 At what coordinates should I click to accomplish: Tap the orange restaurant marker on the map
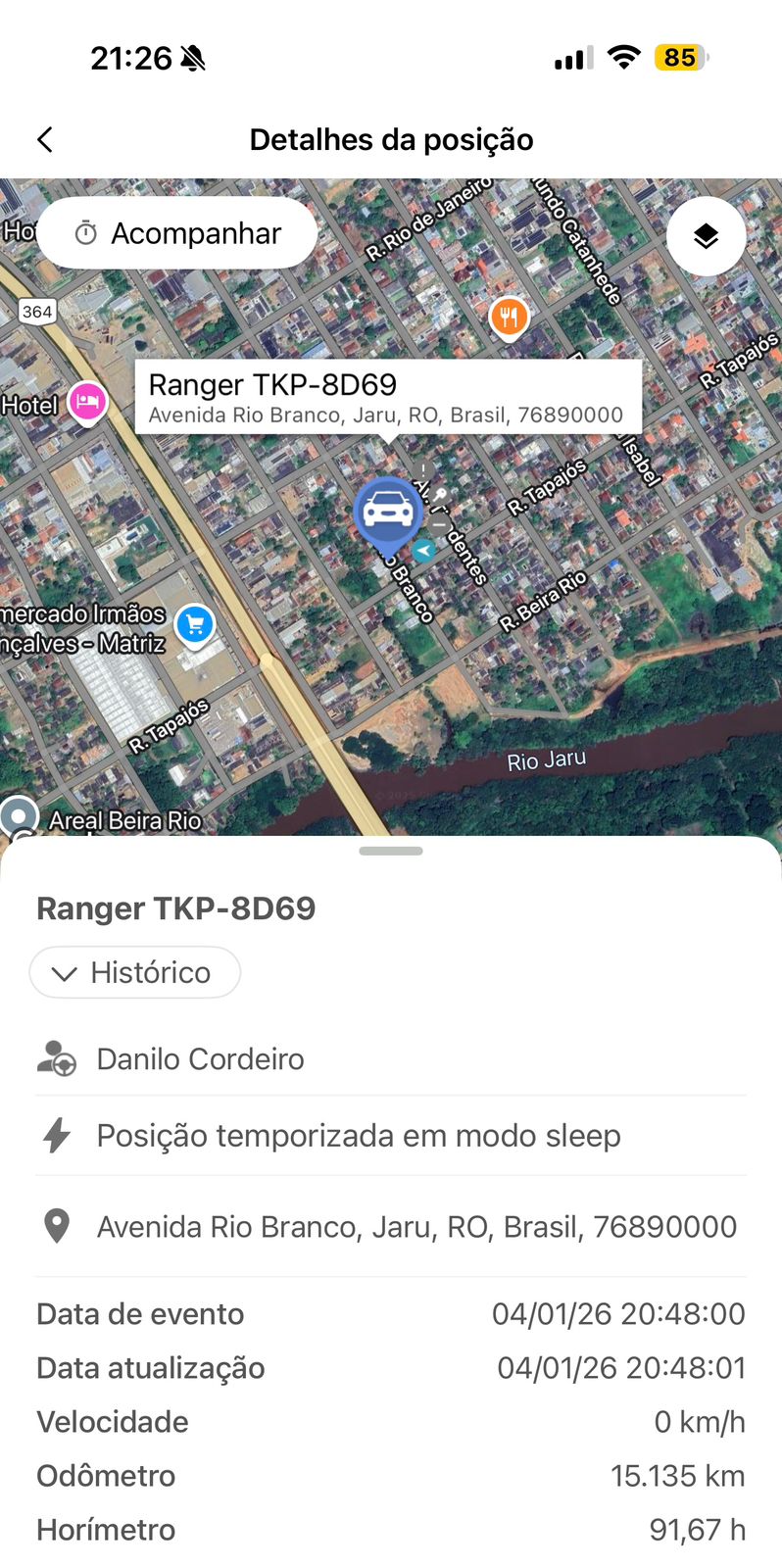(x=509, y=316)
